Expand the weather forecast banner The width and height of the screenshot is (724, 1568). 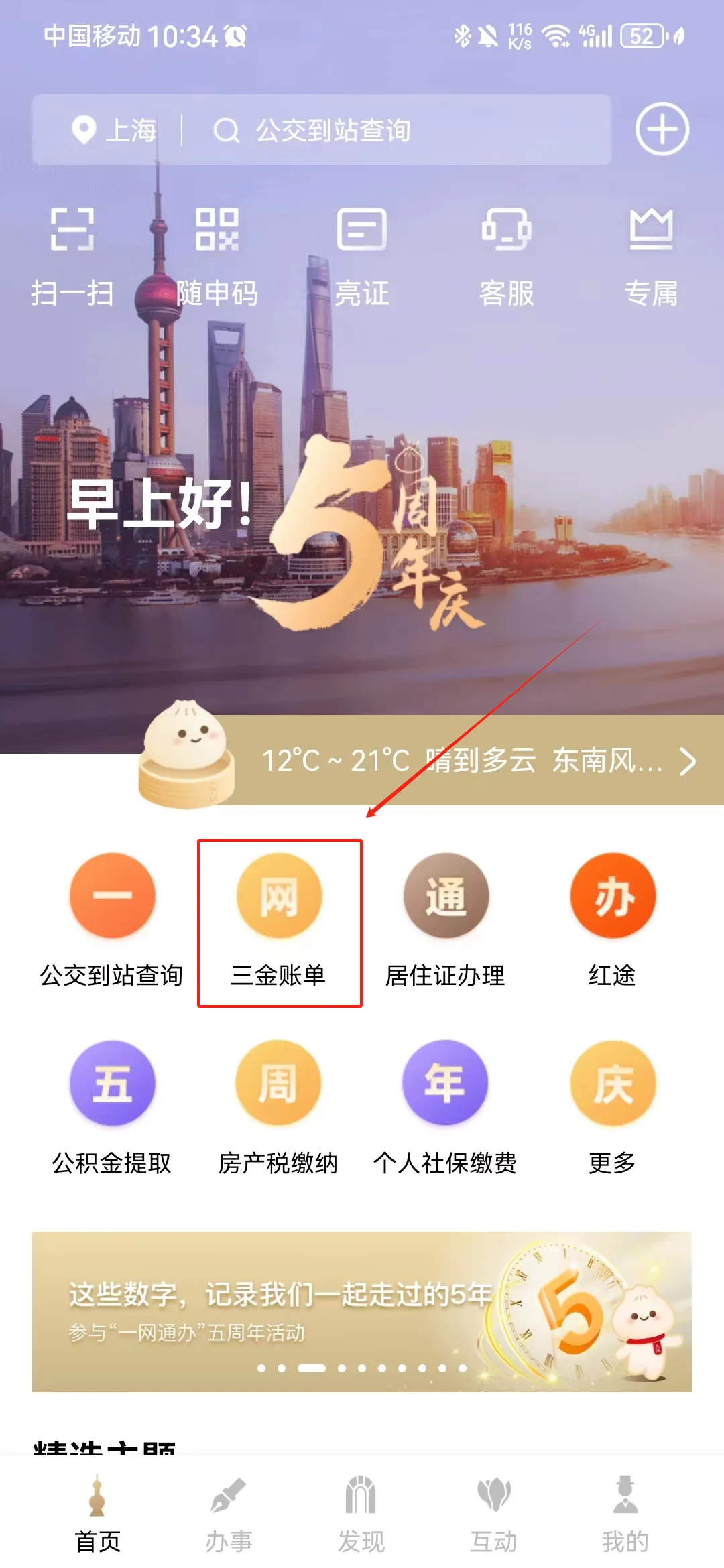(x=688, y=762)
